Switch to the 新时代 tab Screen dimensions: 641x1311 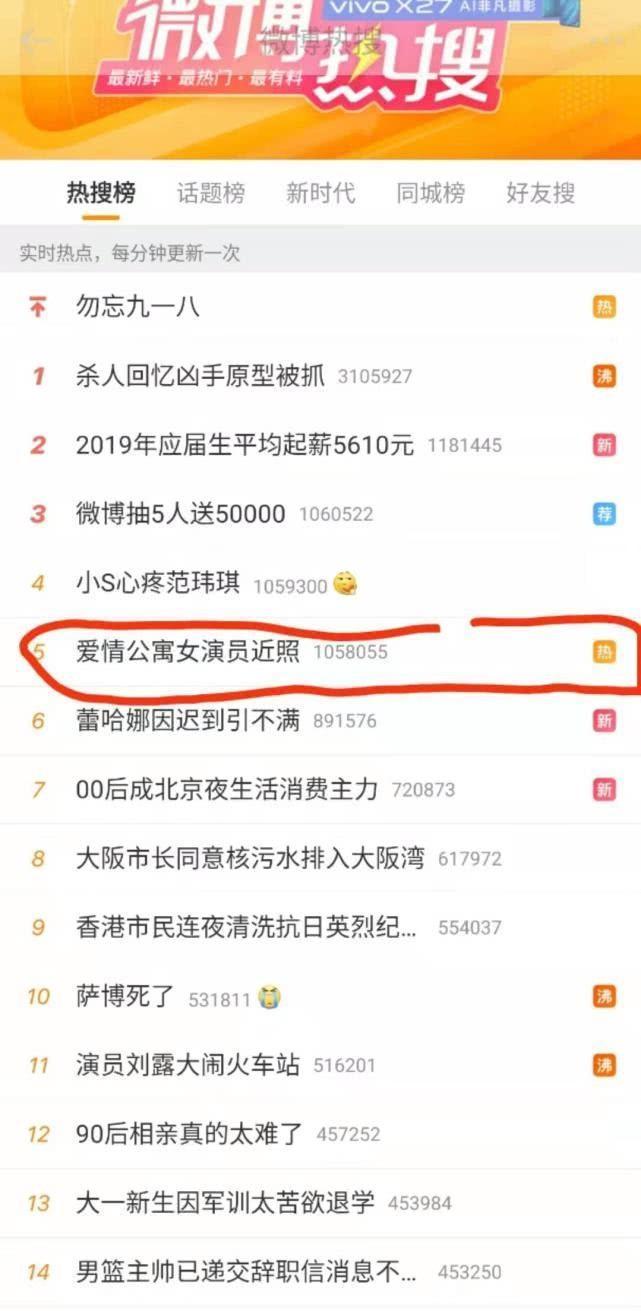click(320, 192)
